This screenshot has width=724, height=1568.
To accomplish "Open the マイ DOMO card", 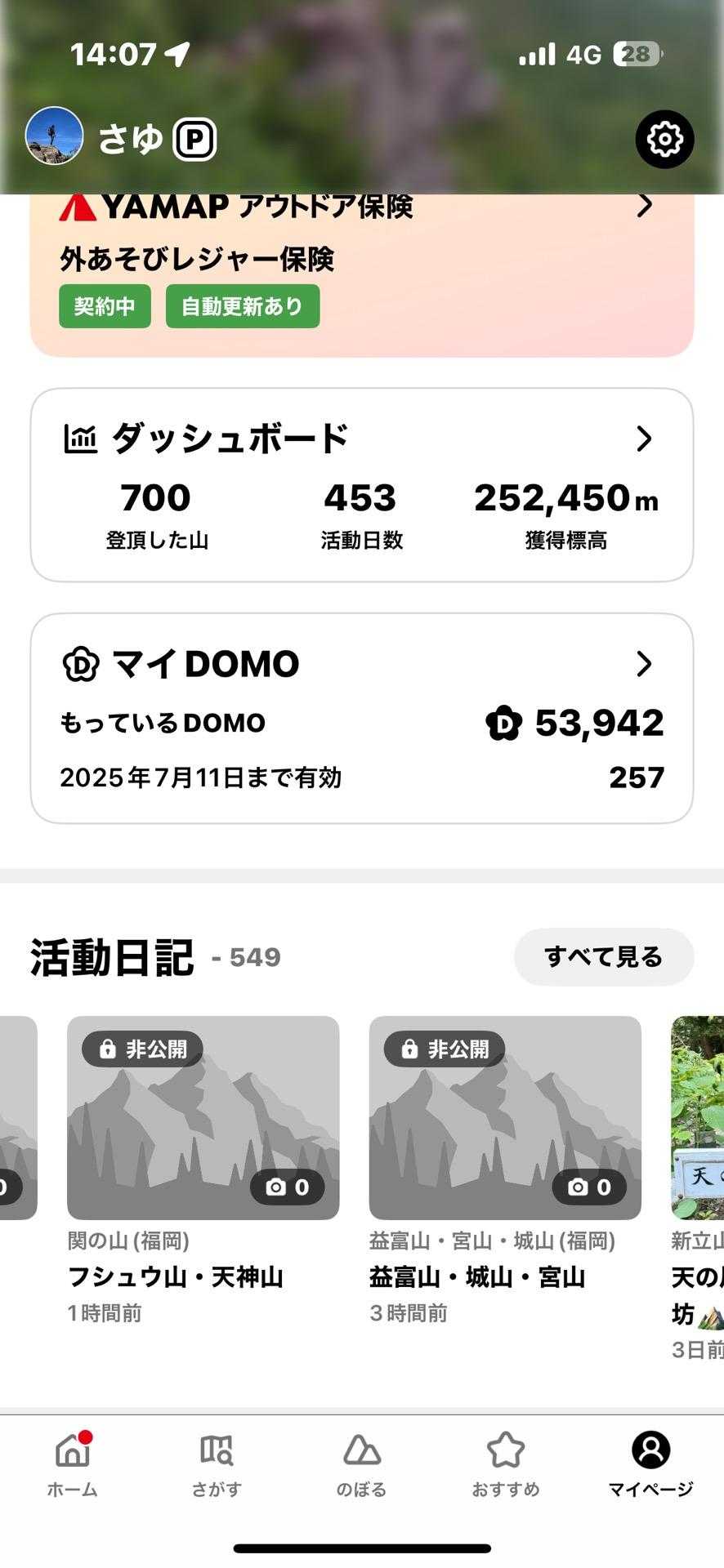I will pyautogui.click(x=361, y=718).
